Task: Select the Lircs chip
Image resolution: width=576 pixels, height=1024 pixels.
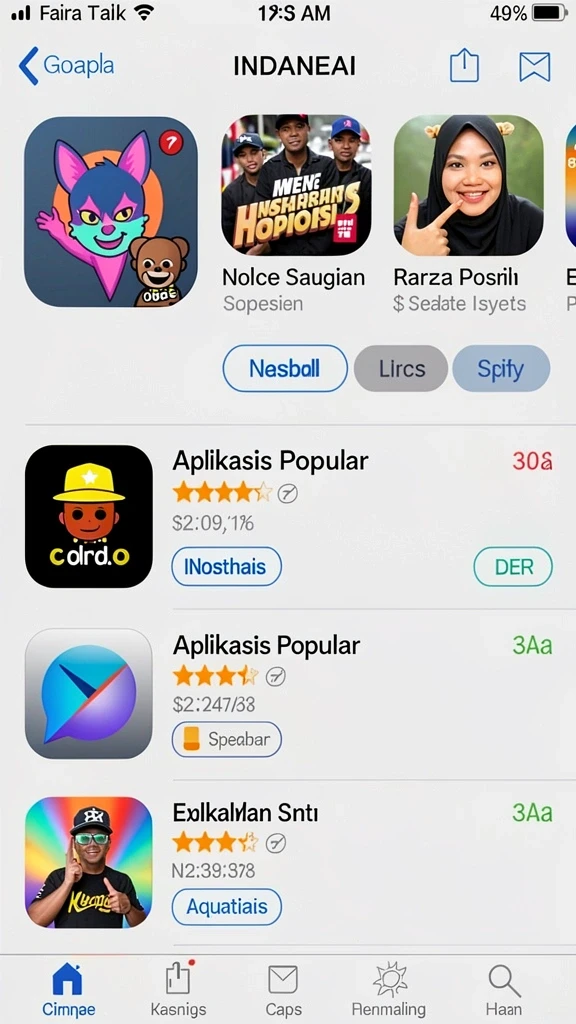Action: [x=401, y=368]
